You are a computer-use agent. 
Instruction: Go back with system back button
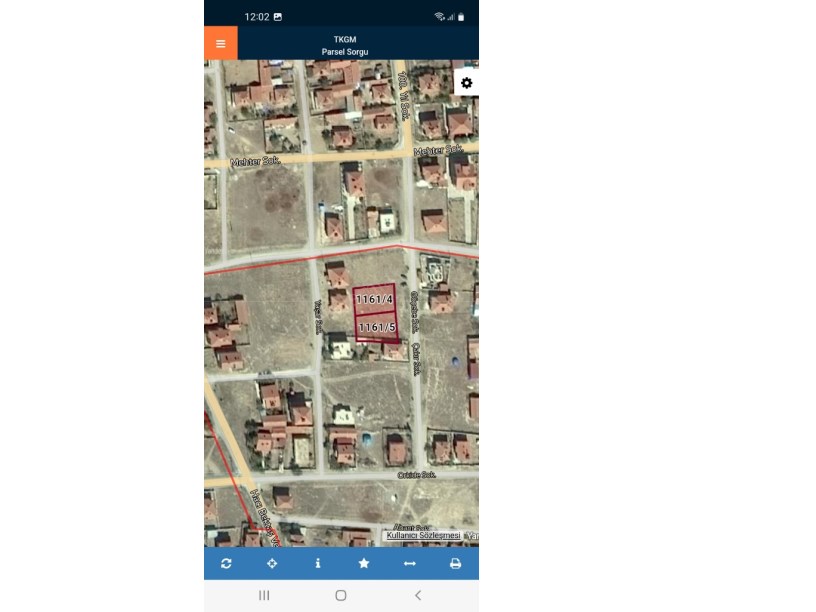click(x=418, y=595)
